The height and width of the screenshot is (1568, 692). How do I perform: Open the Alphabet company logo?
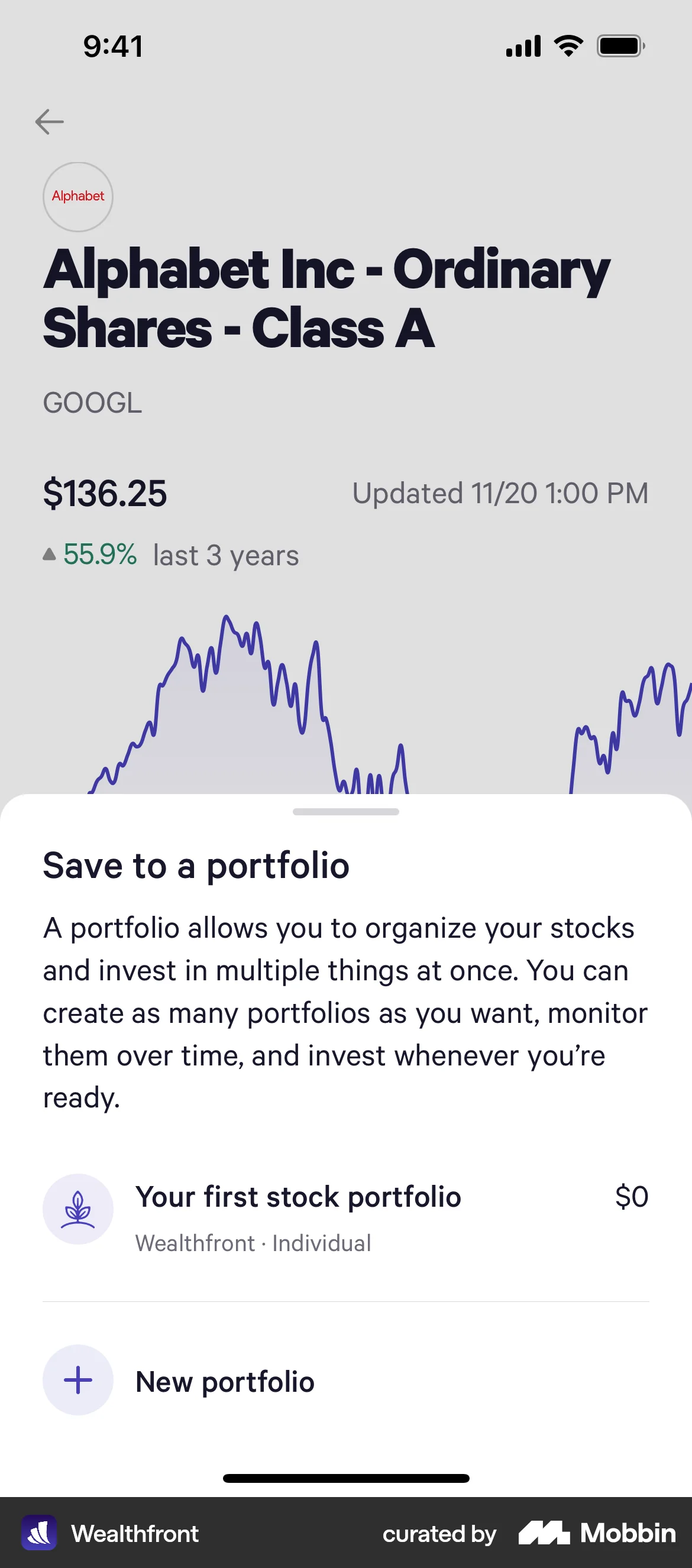[77, 197]
